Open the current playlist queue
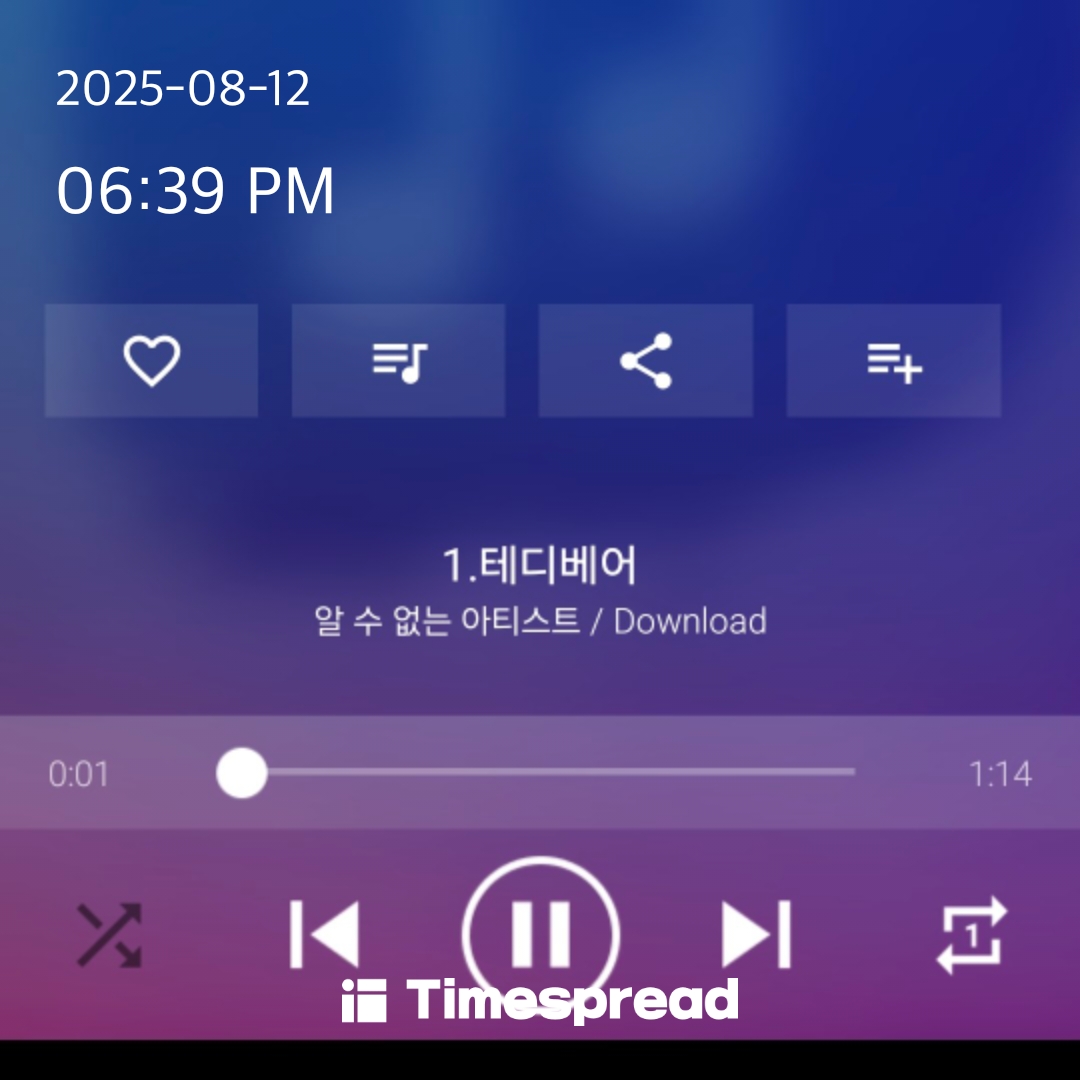Screen dimensions: 1080x1080 click(x=398, y=360)
